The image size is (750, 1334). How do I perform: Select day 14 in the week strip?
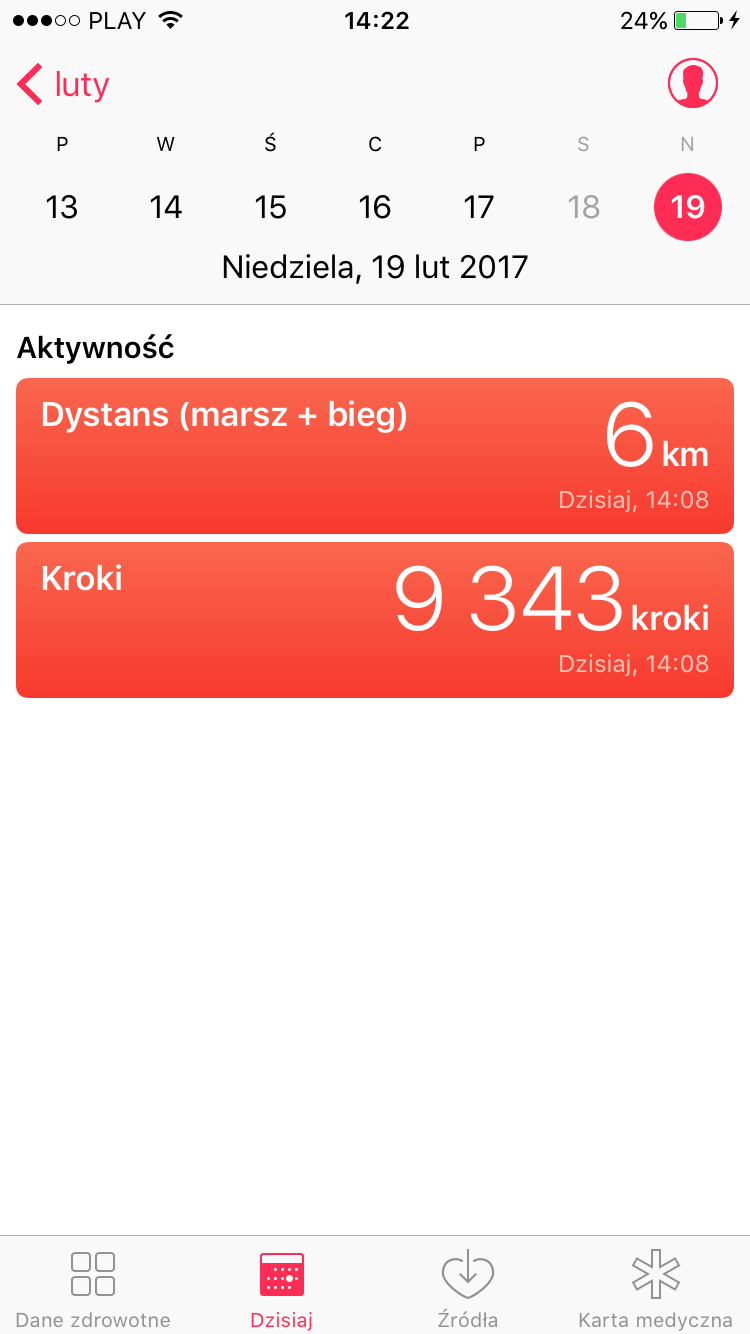(166, 207)
